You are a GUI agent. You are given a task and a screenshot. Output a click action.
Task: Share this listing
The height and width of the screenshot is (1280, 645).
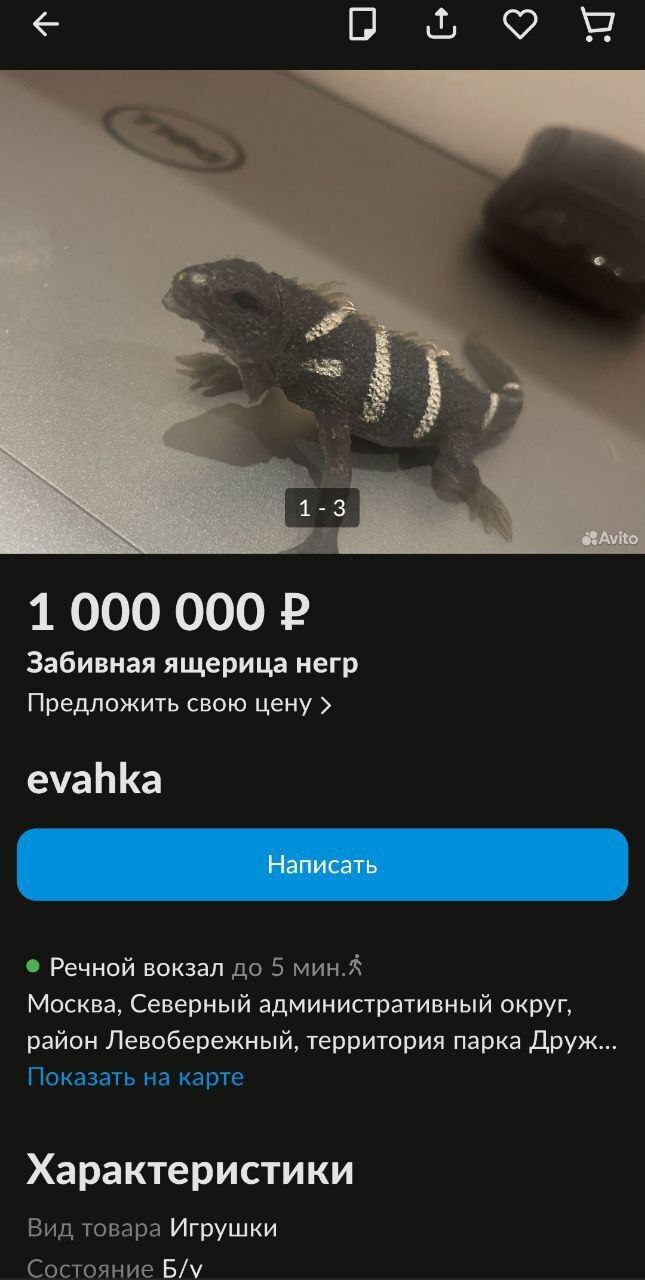[x=441, y=24]
